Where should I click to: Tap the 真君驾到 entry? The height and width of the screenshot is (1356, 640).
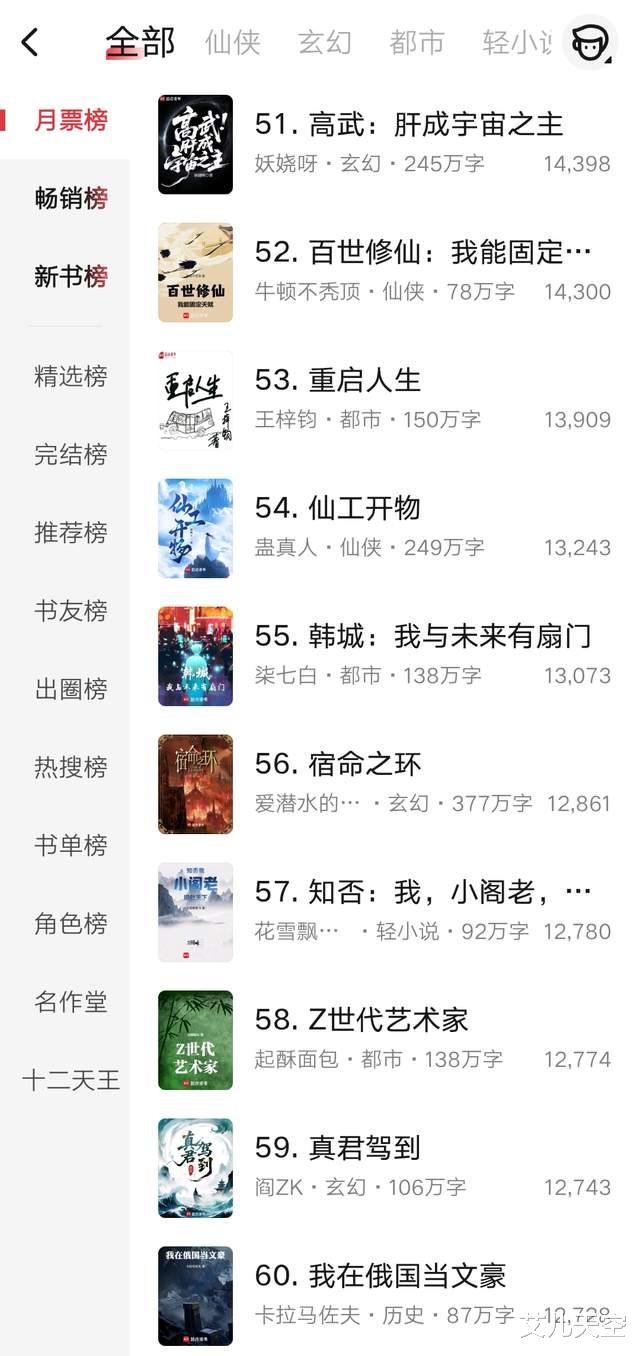(338, 1149)
